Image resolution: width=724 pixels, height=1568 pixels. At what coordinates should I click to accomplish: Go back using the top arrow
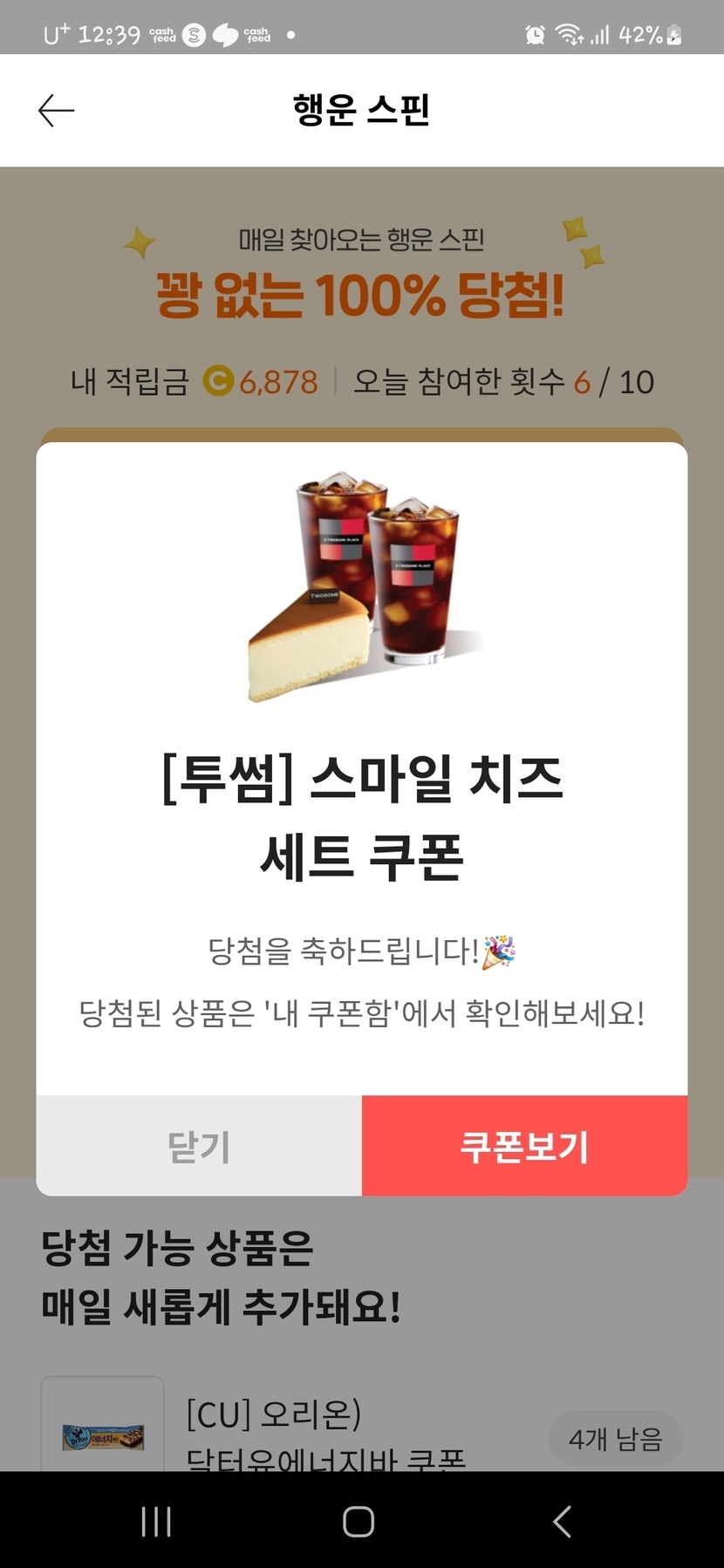click(x=57, y=111)
